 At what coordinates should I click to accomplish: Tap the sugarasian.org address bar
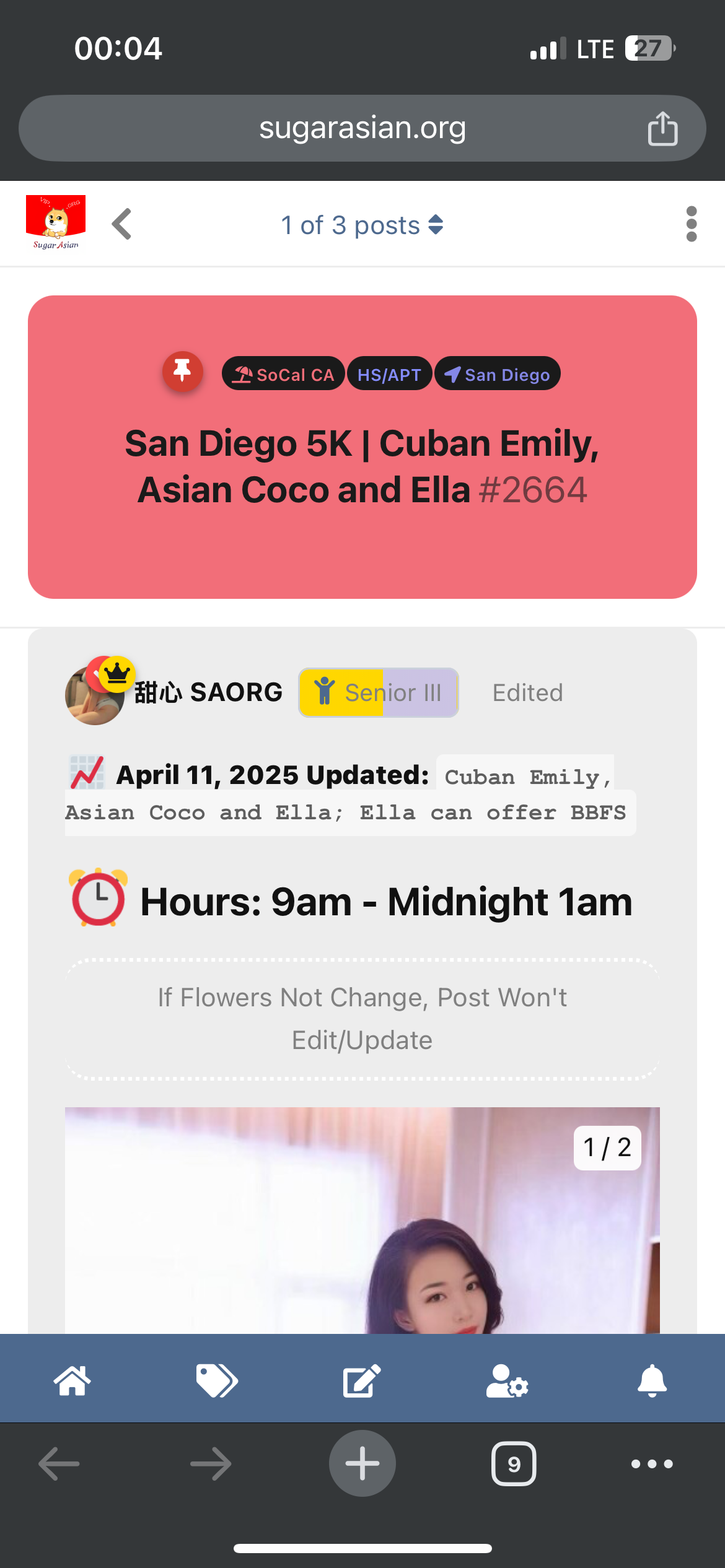(x=362, y=128)
